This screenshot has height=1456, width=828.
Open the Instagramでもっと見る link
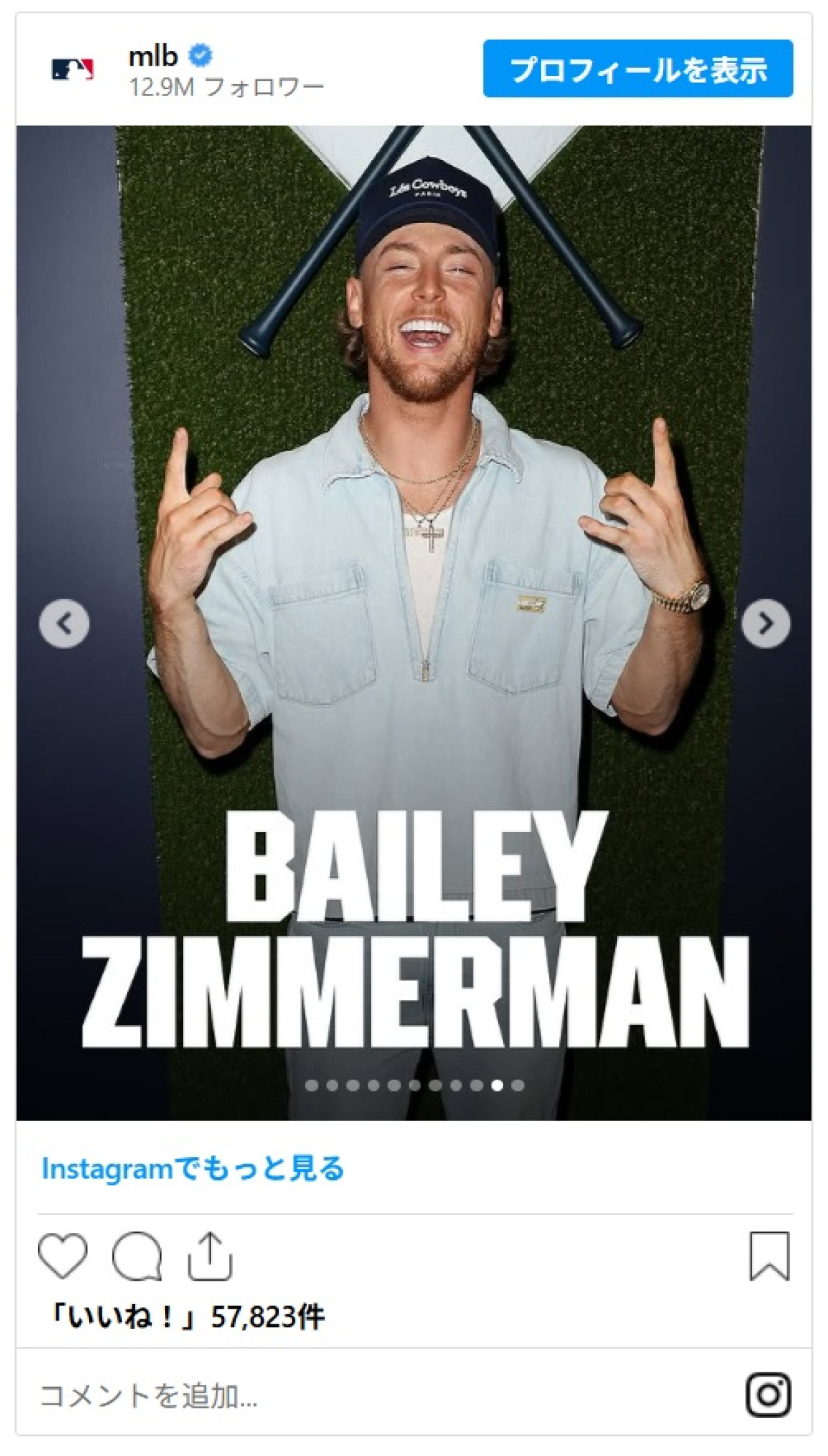(x=193, y=1169)
